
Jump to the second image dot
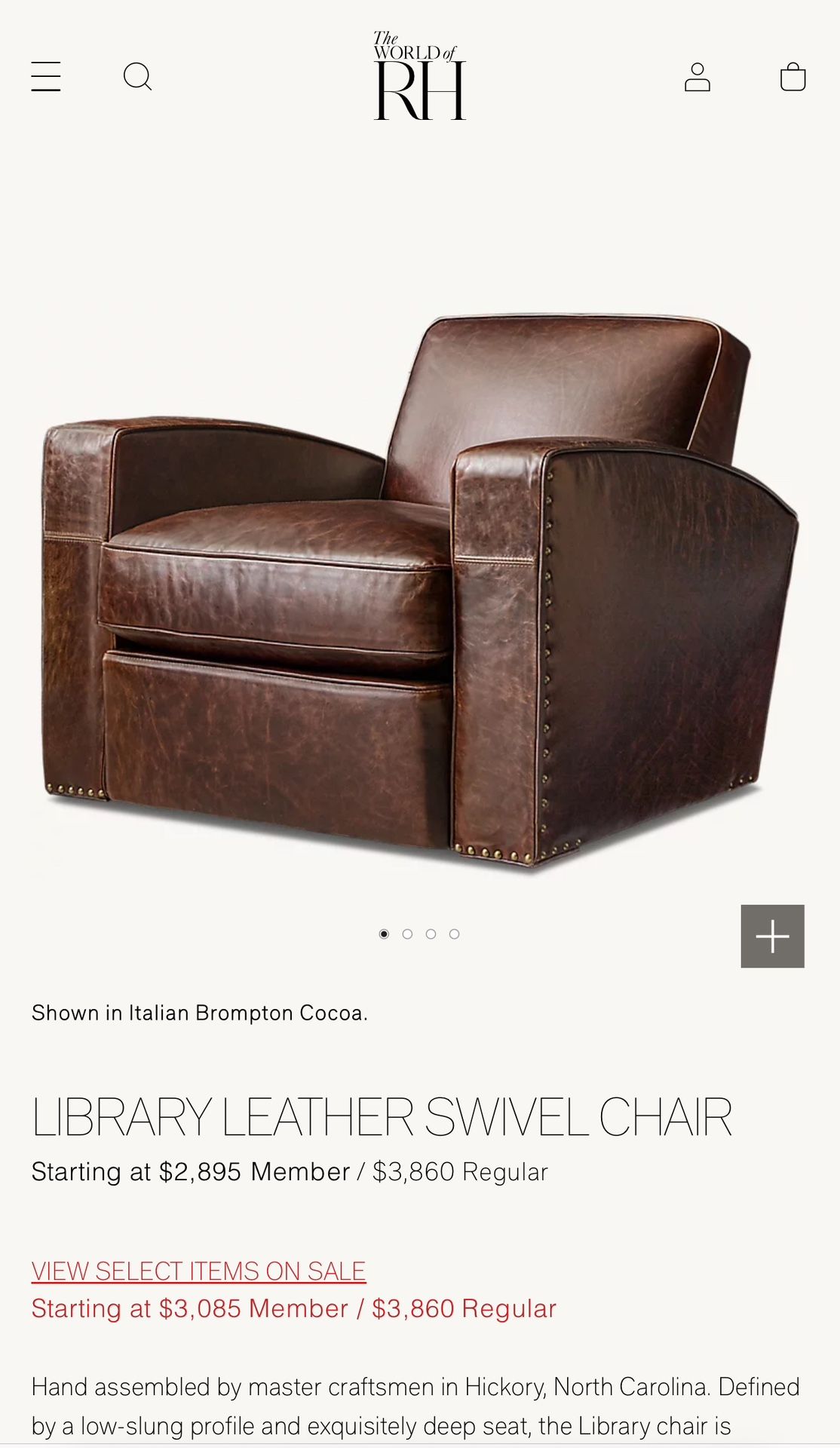407,934
